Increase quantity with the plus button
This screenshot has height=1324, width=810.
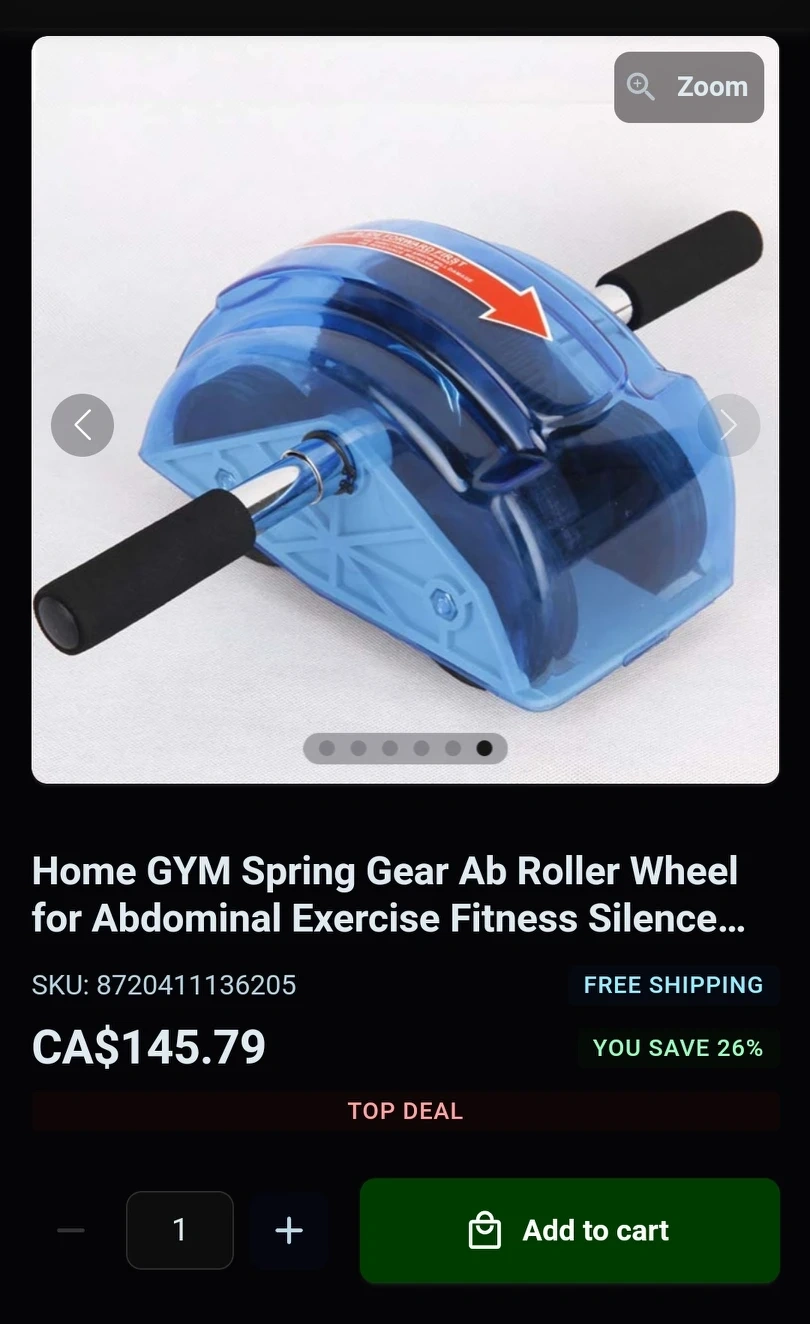pyautogui.click(x=289, y=1230)
